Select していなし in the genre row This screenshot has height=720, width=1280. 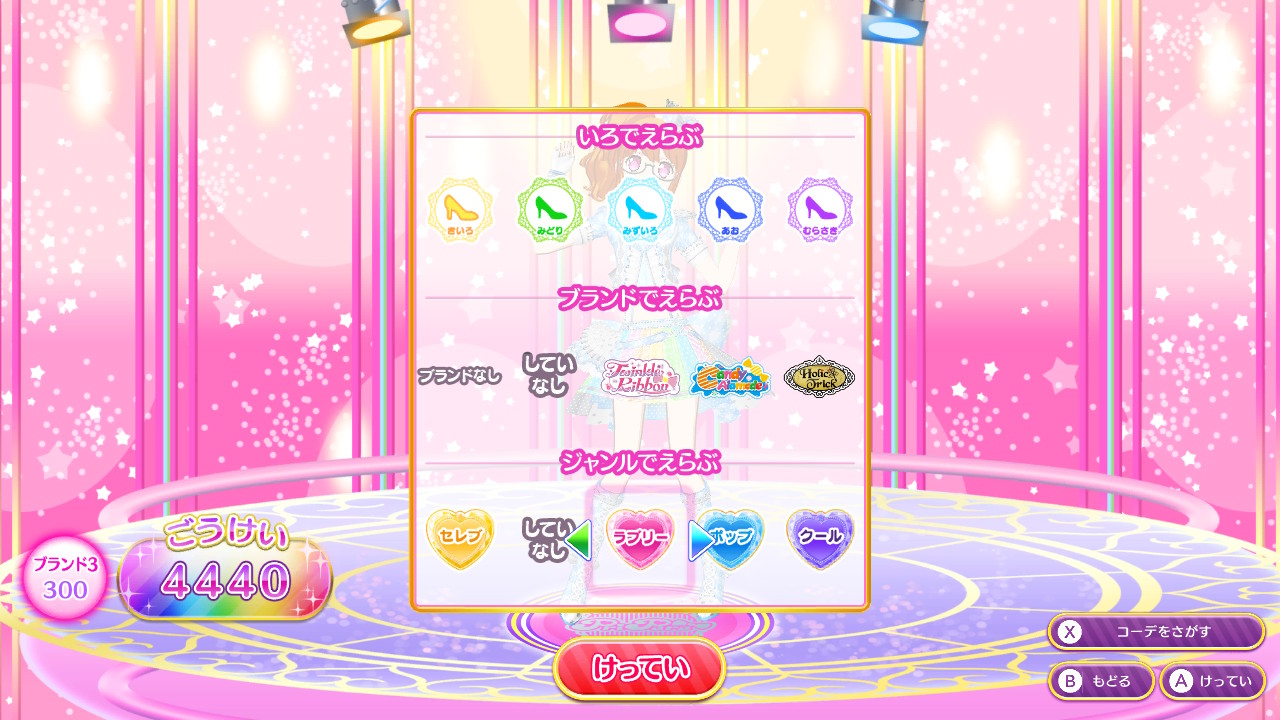(x=545, y=538)
